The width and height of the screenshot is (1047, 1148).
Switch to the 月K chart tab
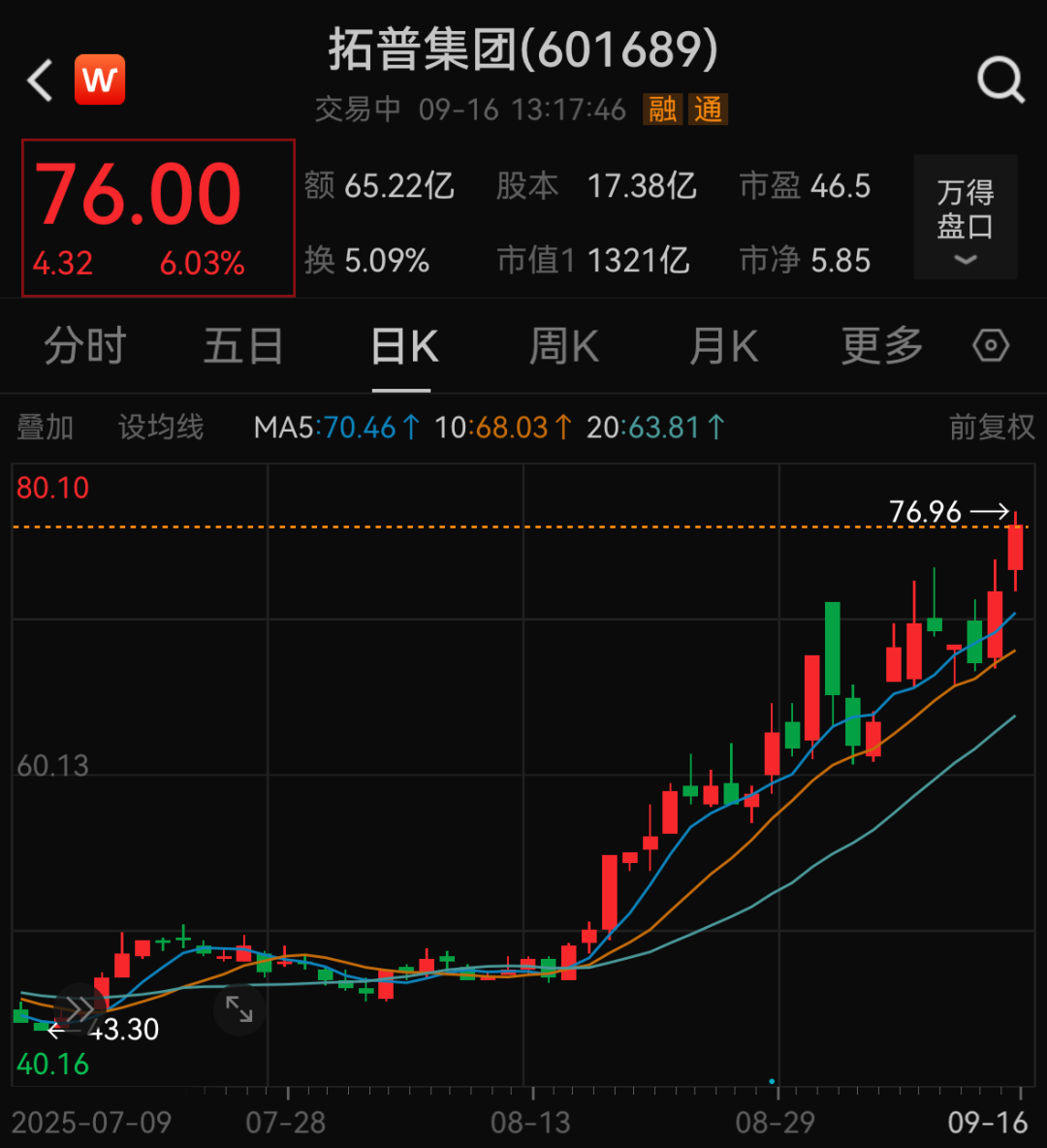point(723,346)
